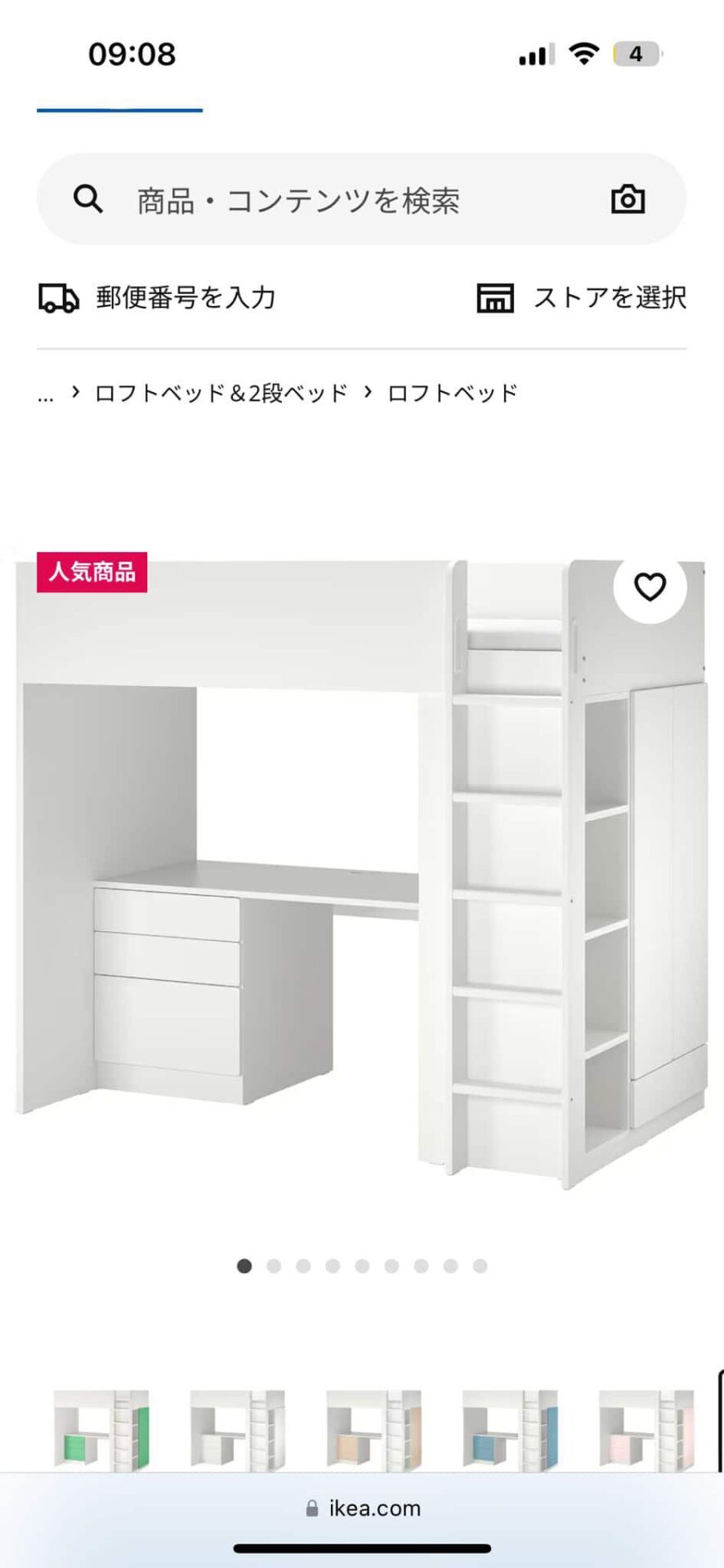Screen dimensions: 724x1568
Task: Select beige color variant thumbnail
Action: coord(373,1429)
